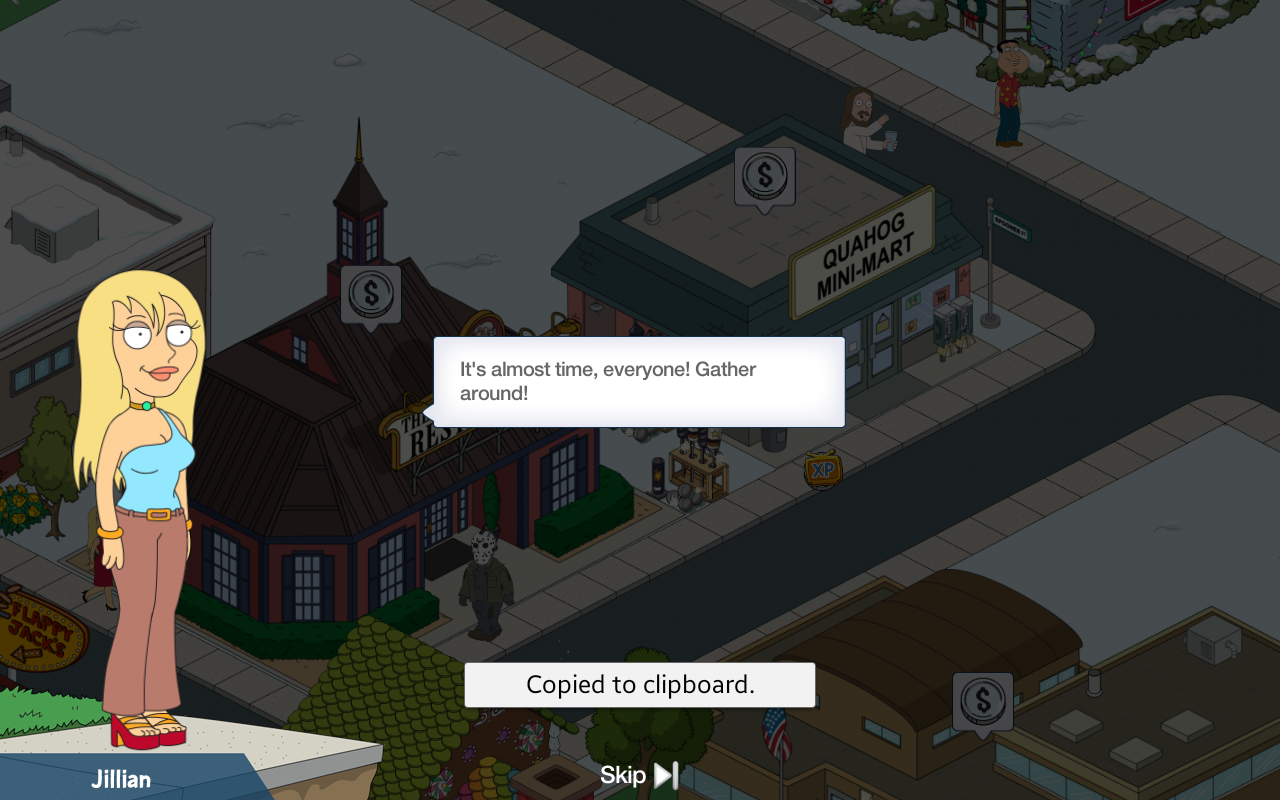Screen dimensions: 1280x800
Task: Skip the dialogue cutscene
Action: click(x=639, y=775)
